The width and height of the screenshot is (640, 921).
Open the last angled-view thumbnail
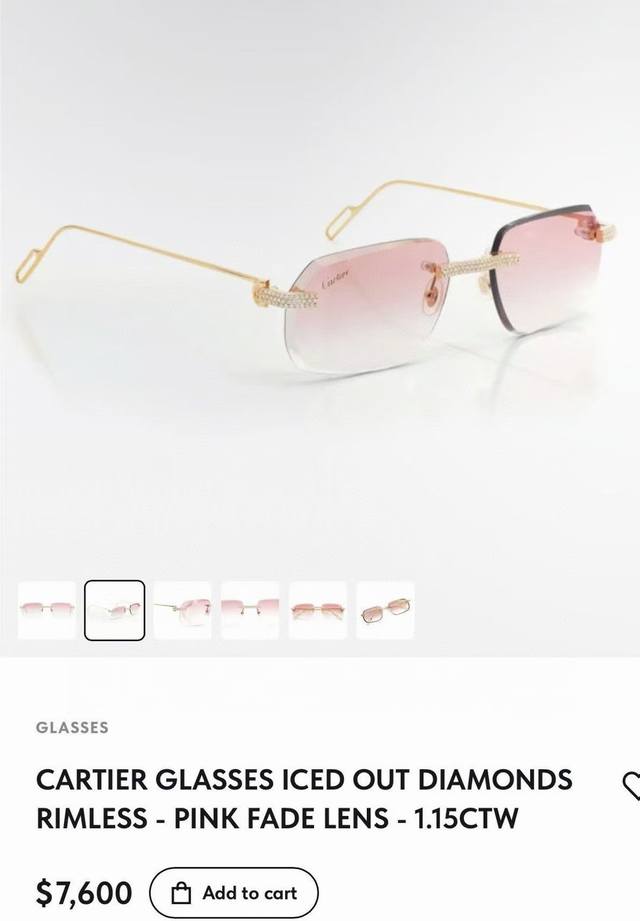tap(385, 610)
